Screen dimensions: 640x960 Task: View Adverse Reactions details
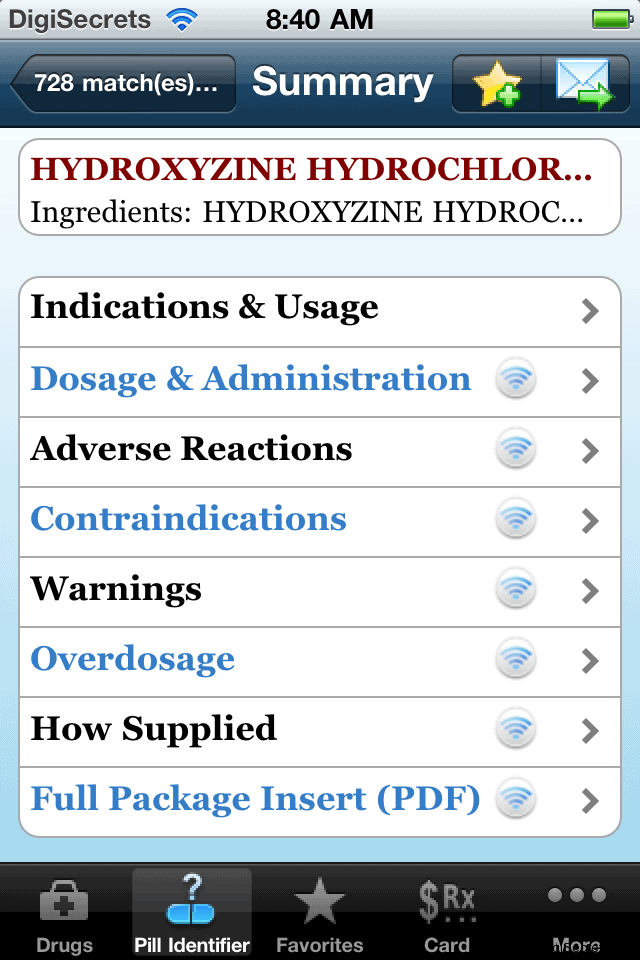point(320,451)
